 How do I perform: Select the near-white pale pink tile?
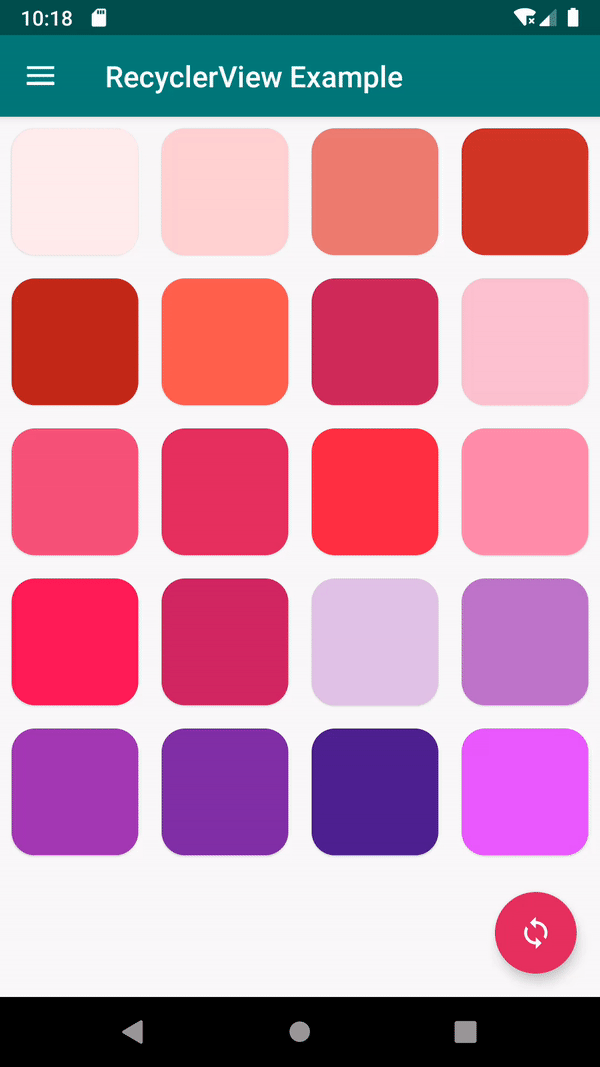[75, 192]
